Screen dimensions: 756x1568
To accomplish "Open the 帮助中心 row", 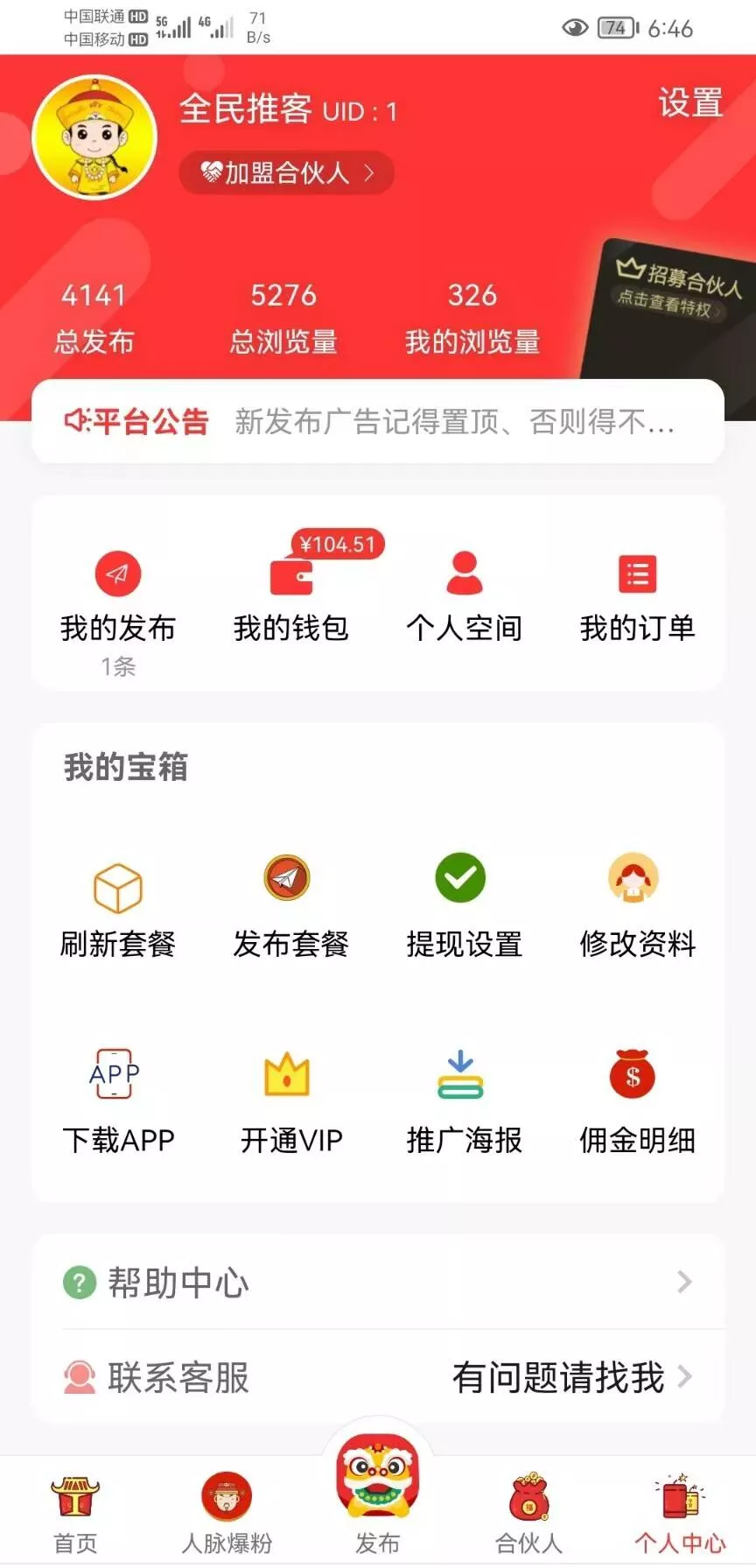I will [378, 1283].
